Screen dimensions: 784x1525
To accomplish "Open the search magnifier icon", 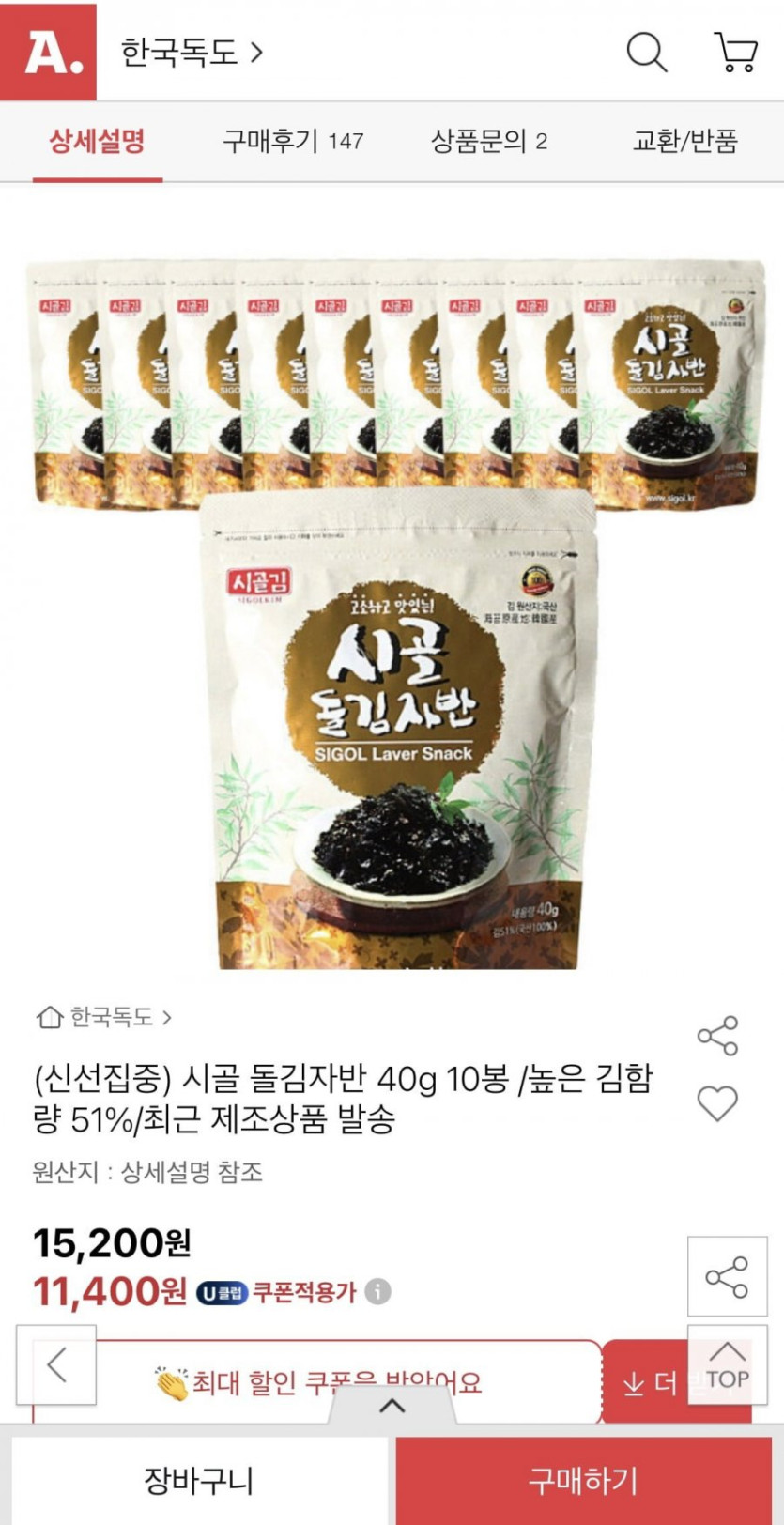I will click(646, 52).
